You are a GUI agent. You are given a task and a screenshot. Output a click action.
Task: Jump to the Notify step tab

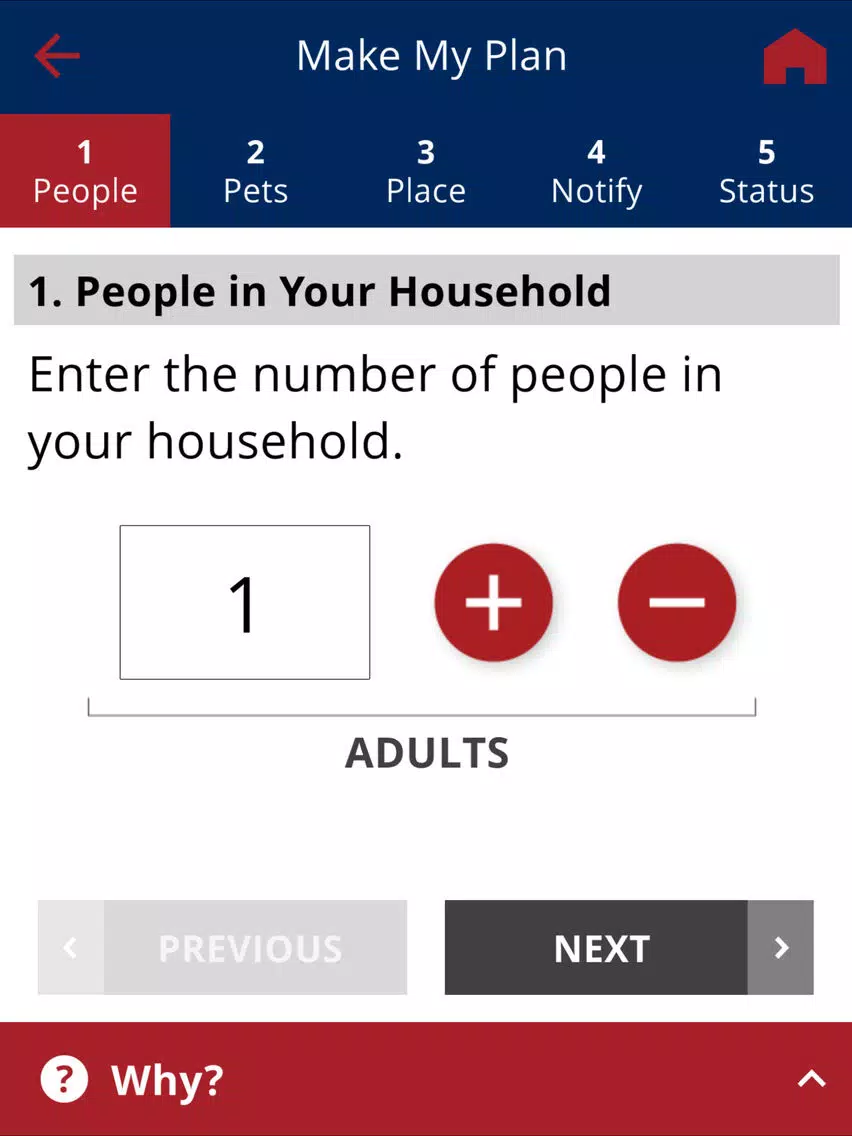click(x=596, y=171)
